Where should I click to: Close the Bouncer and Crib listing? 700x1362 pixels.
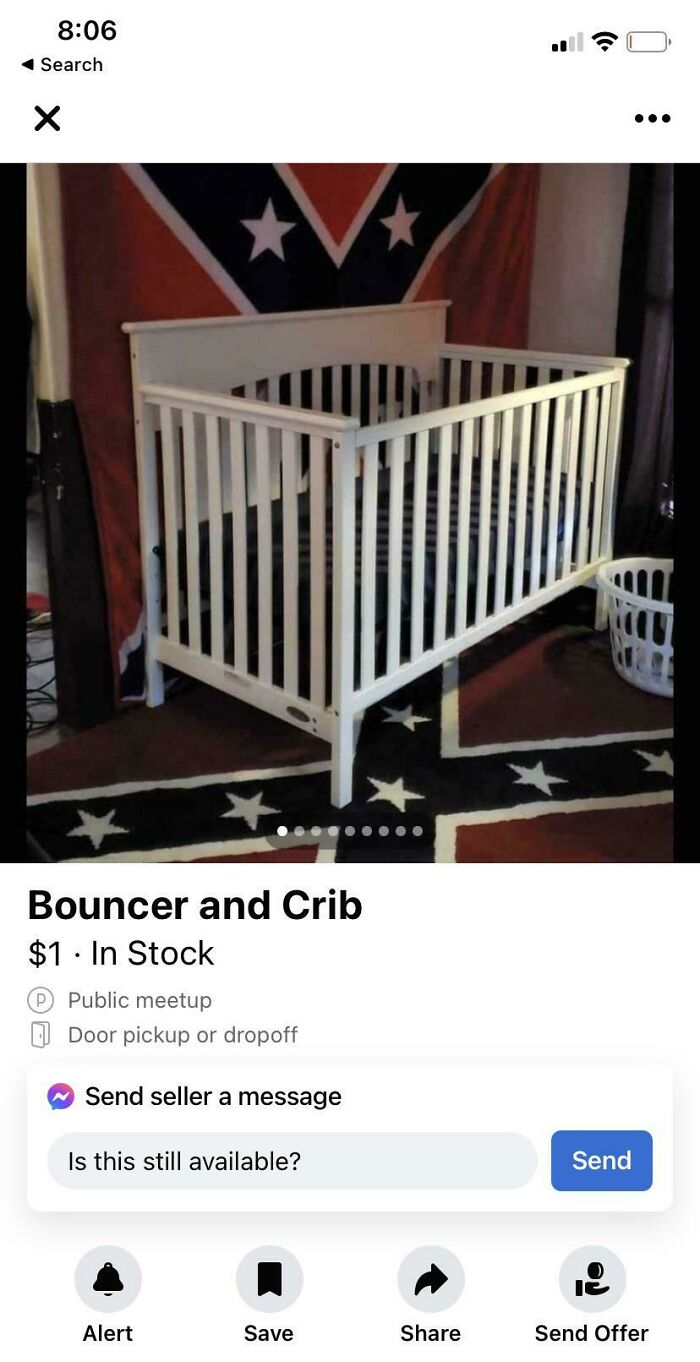click(47, 118)
